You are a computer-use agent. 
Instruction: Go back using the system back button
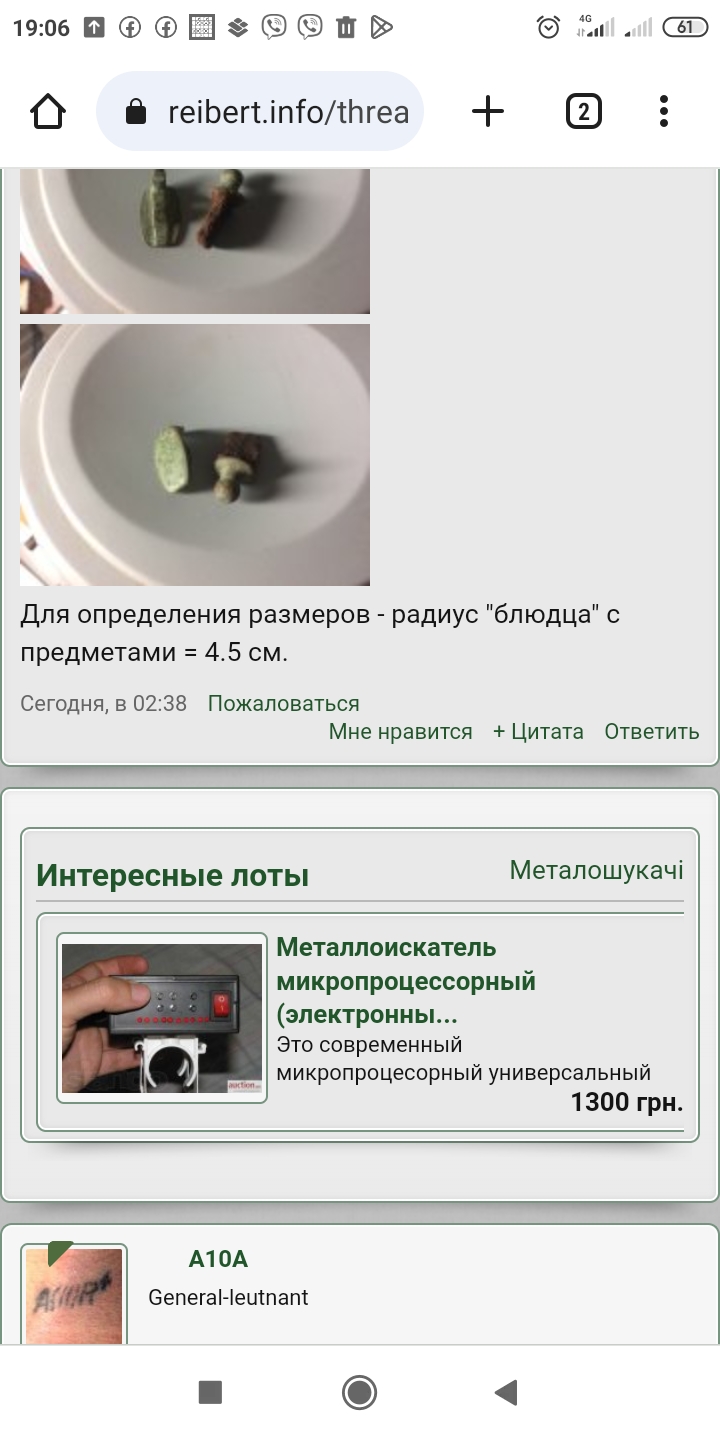coord(506,1392)
